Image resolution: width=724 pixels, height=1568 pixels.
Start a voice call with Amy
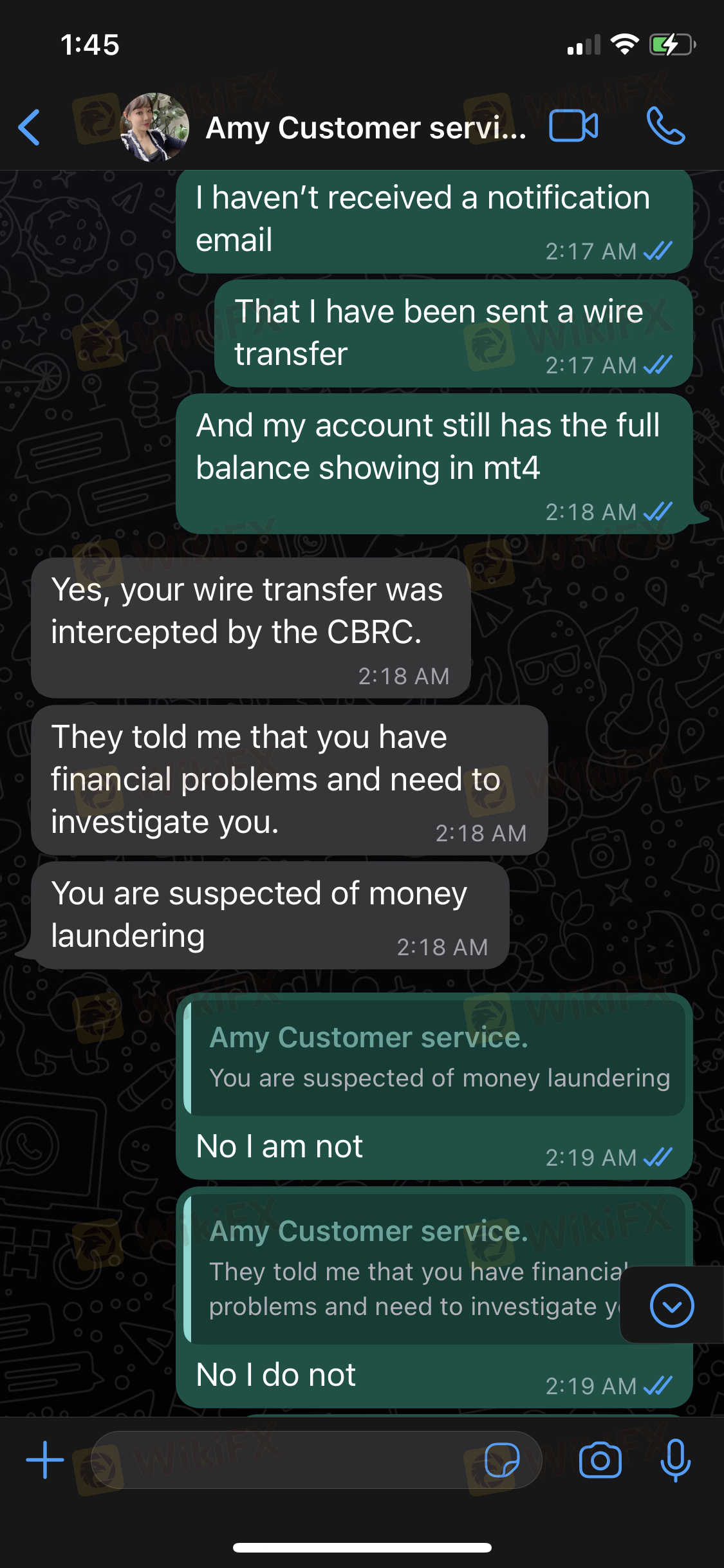(x=665, y=126)
